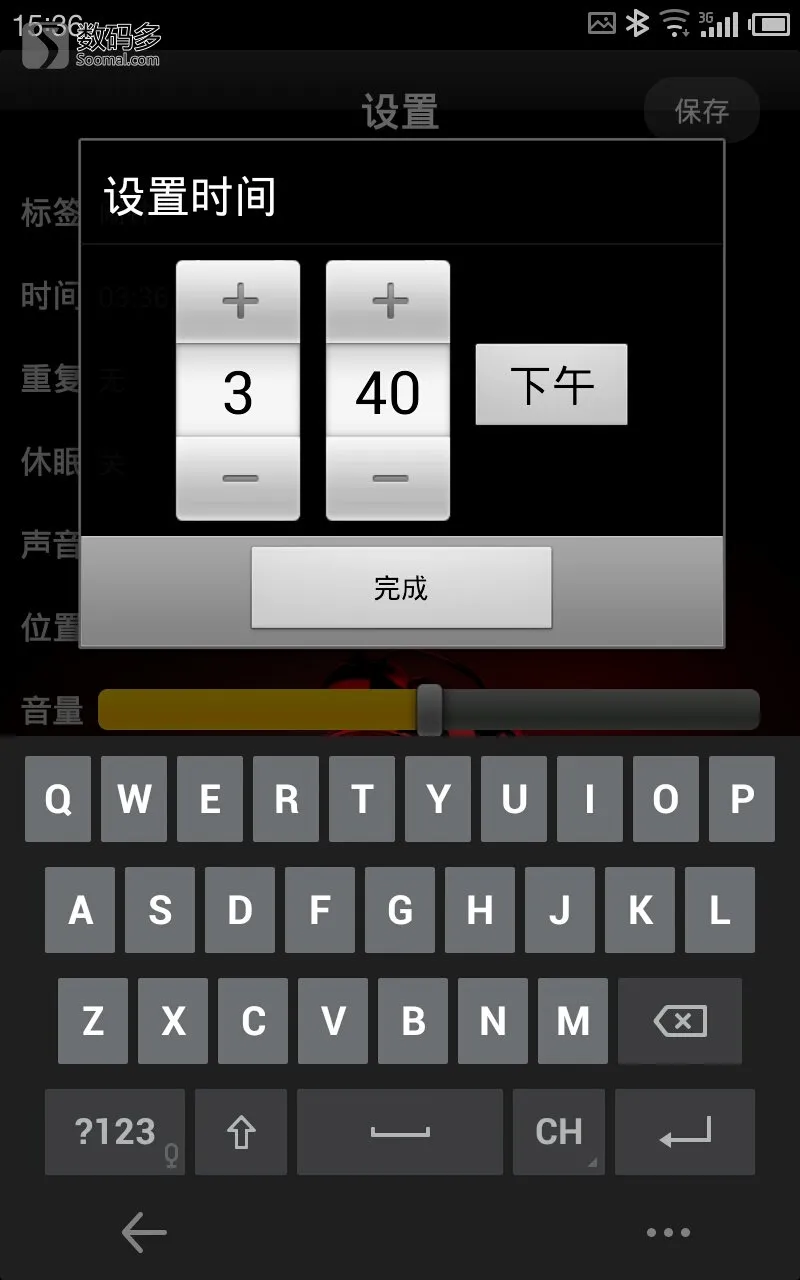Tap the minutes field showing 40
The height and width of the screenshot is (1280, 800).
[x=388, y=392]
